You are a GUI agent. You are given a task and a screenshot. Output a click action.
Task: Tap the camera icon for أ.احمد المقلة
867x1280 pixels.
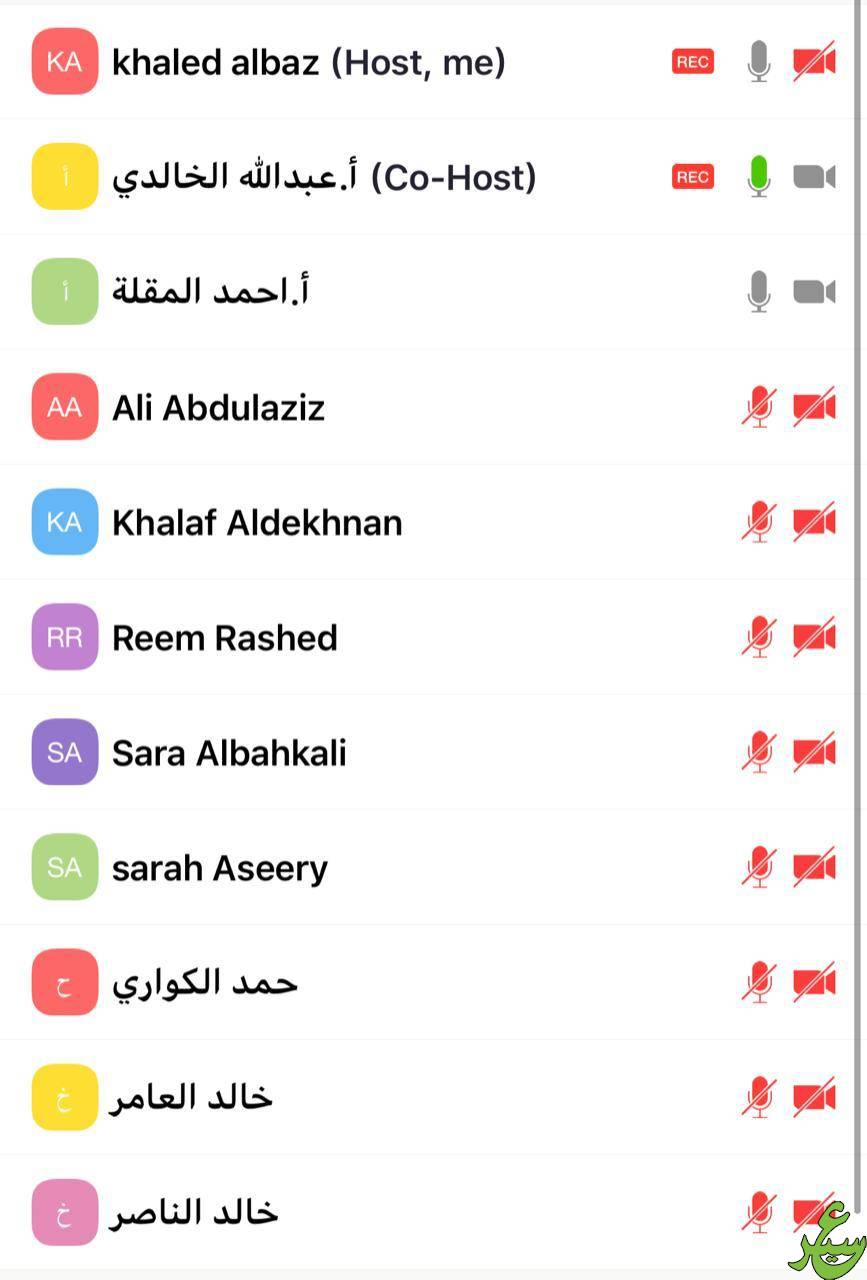point(814,292)
